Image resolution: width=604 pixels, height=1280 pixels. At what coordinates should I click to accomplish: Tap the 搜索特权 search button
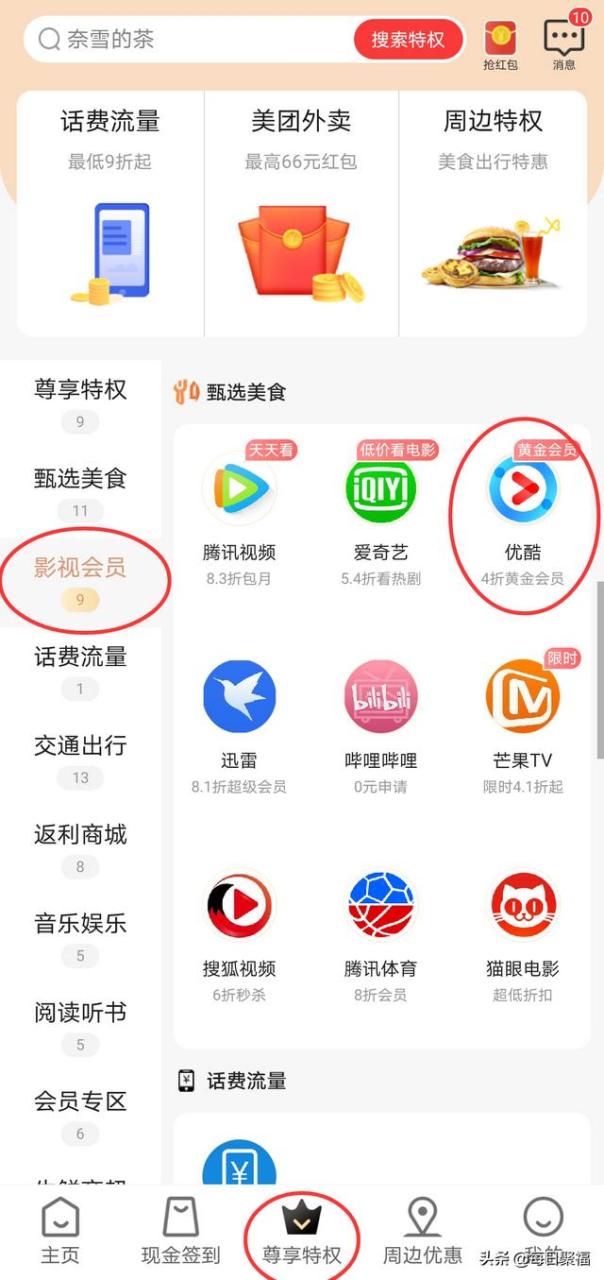click(x=408, y=40)
